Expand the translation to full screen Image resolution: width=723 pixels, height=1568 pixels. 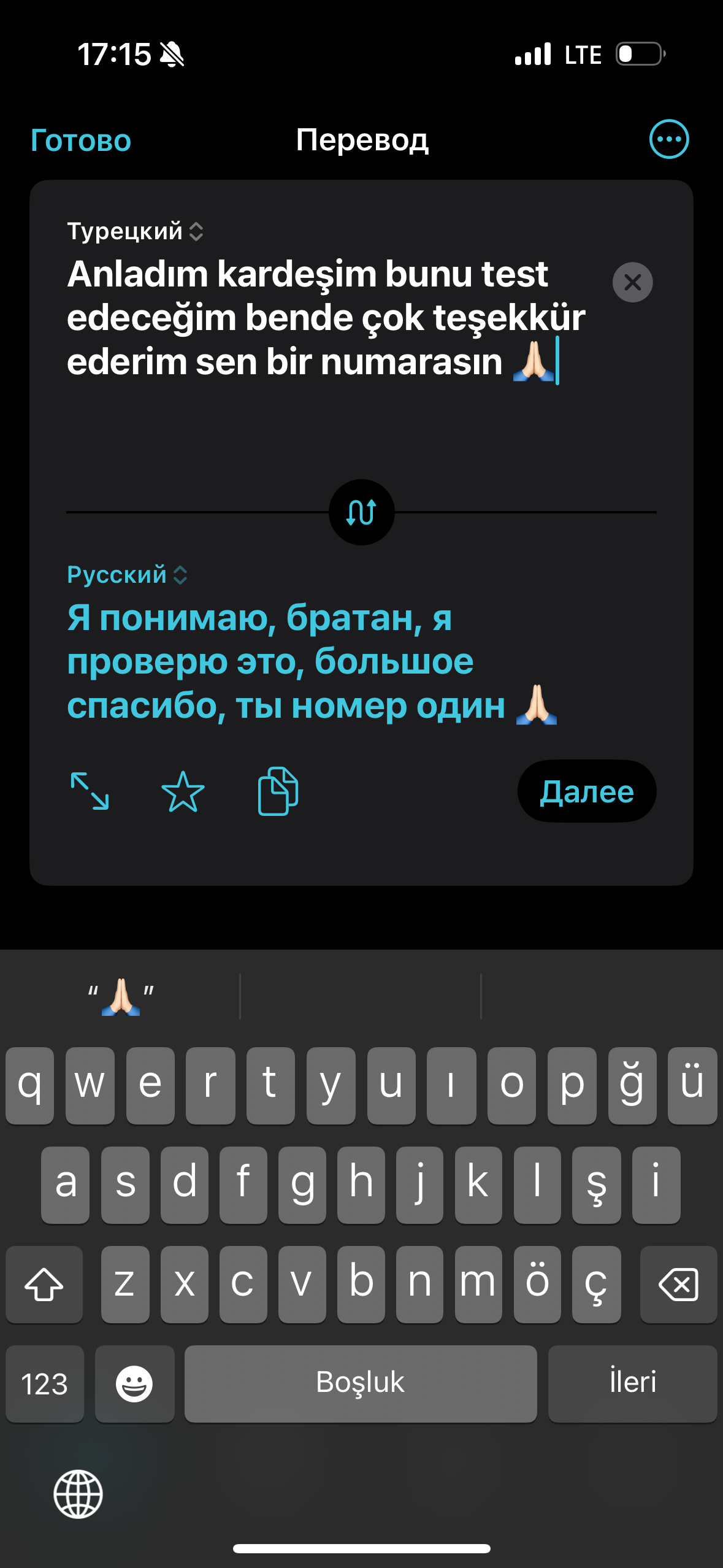(90, 791)
